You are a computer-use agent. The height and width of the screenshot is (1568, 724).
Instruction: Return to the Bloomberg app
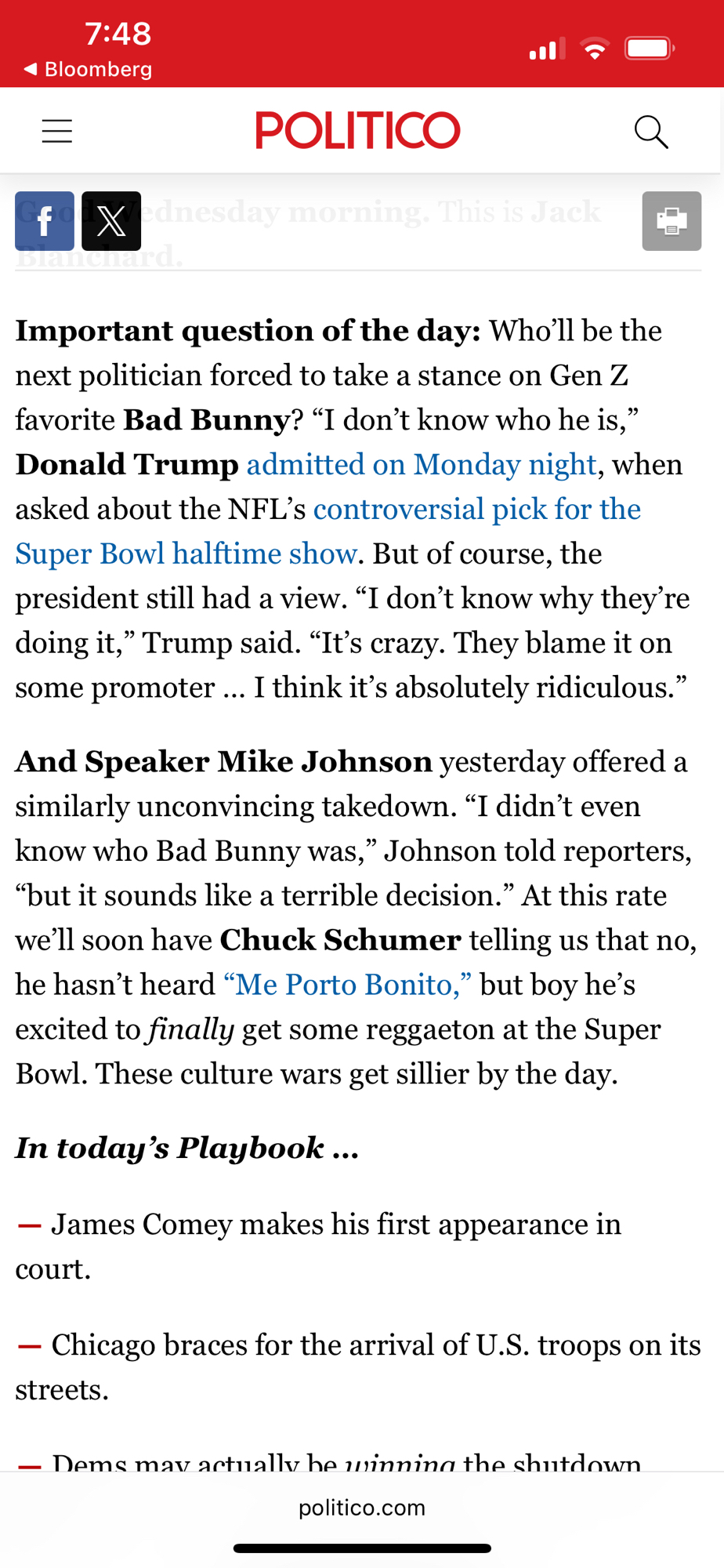(x=88, y=70)
